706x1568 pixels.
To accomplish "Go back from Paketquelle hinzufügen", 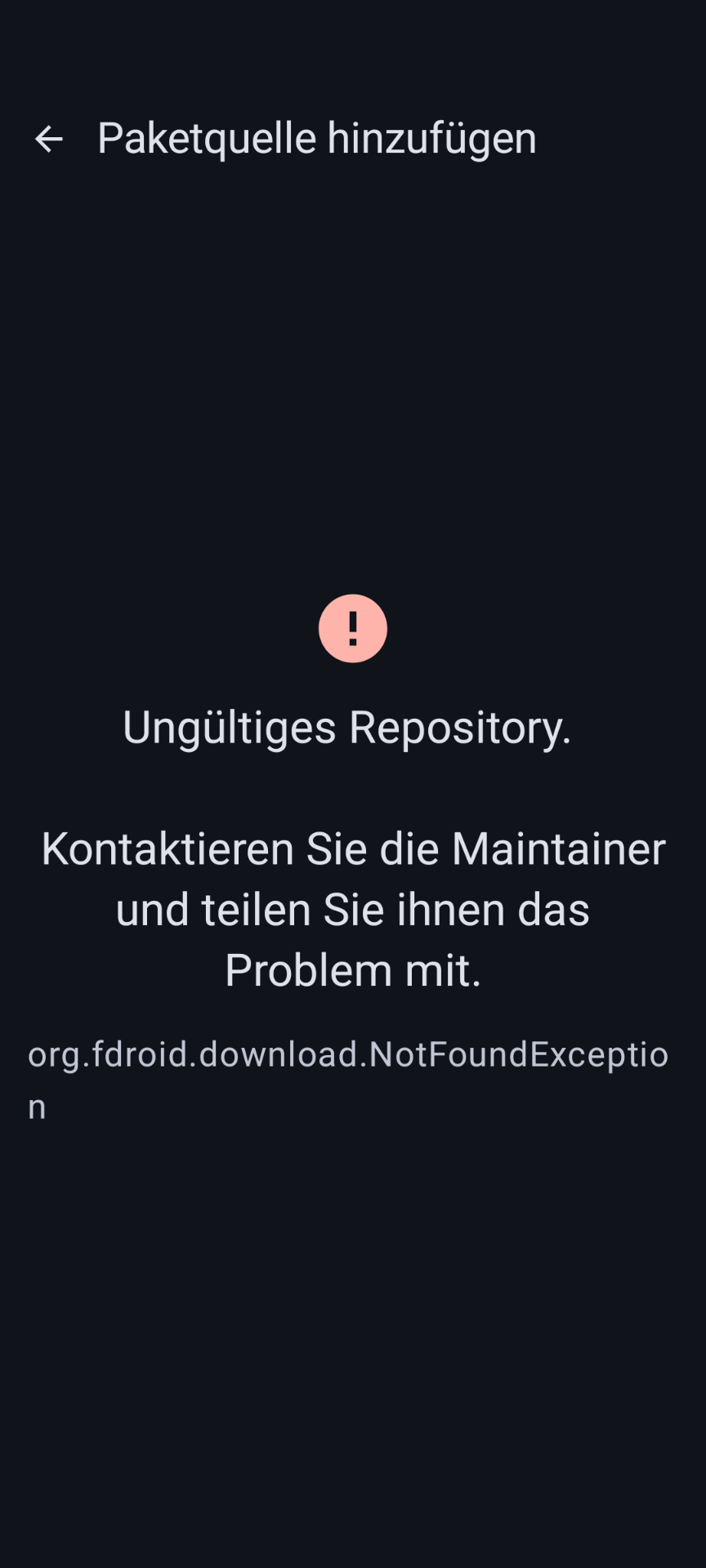I will click(48, 139).
